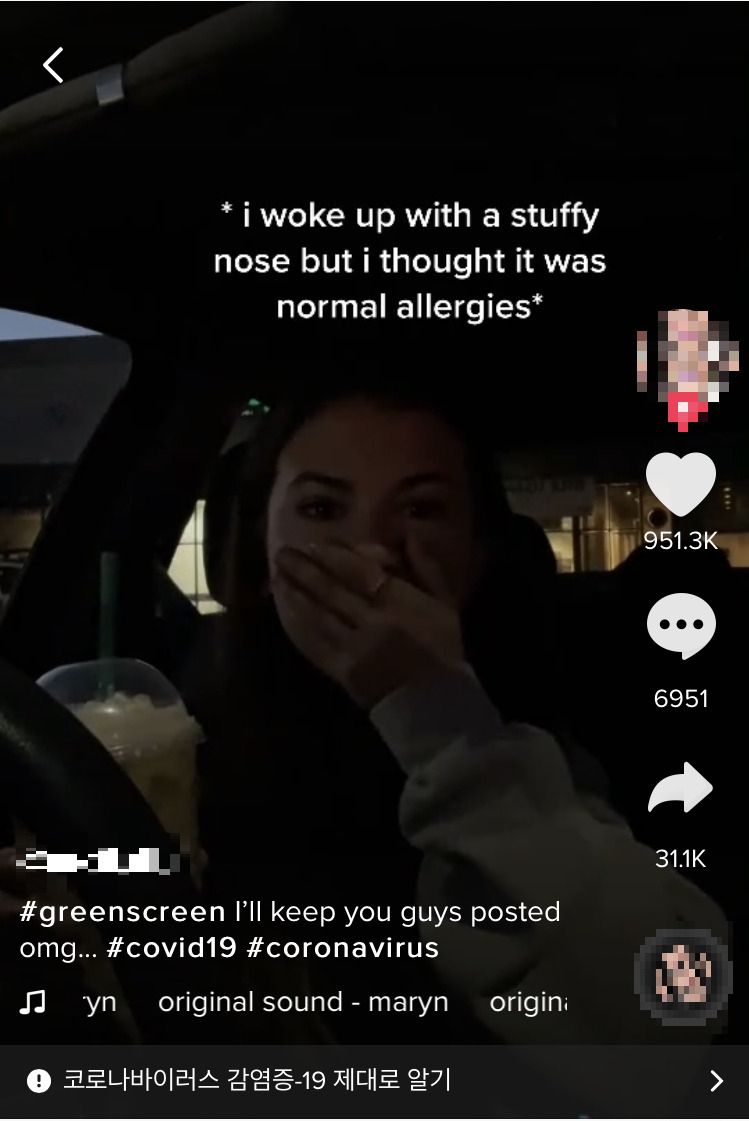
Task: Open the comments on this video
Action: pyautogui.click(x=681, y=626)
